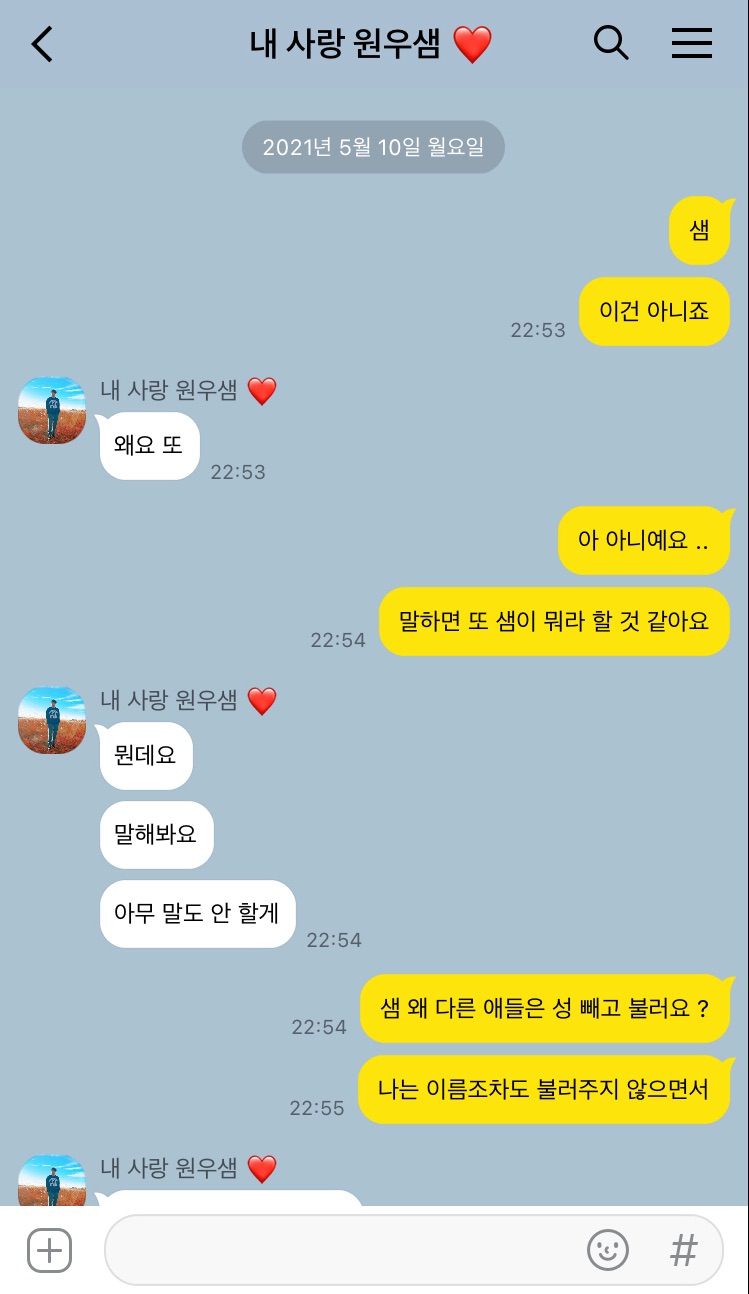
Task: Select the received message 왜요 또
Action: (149, 445)
